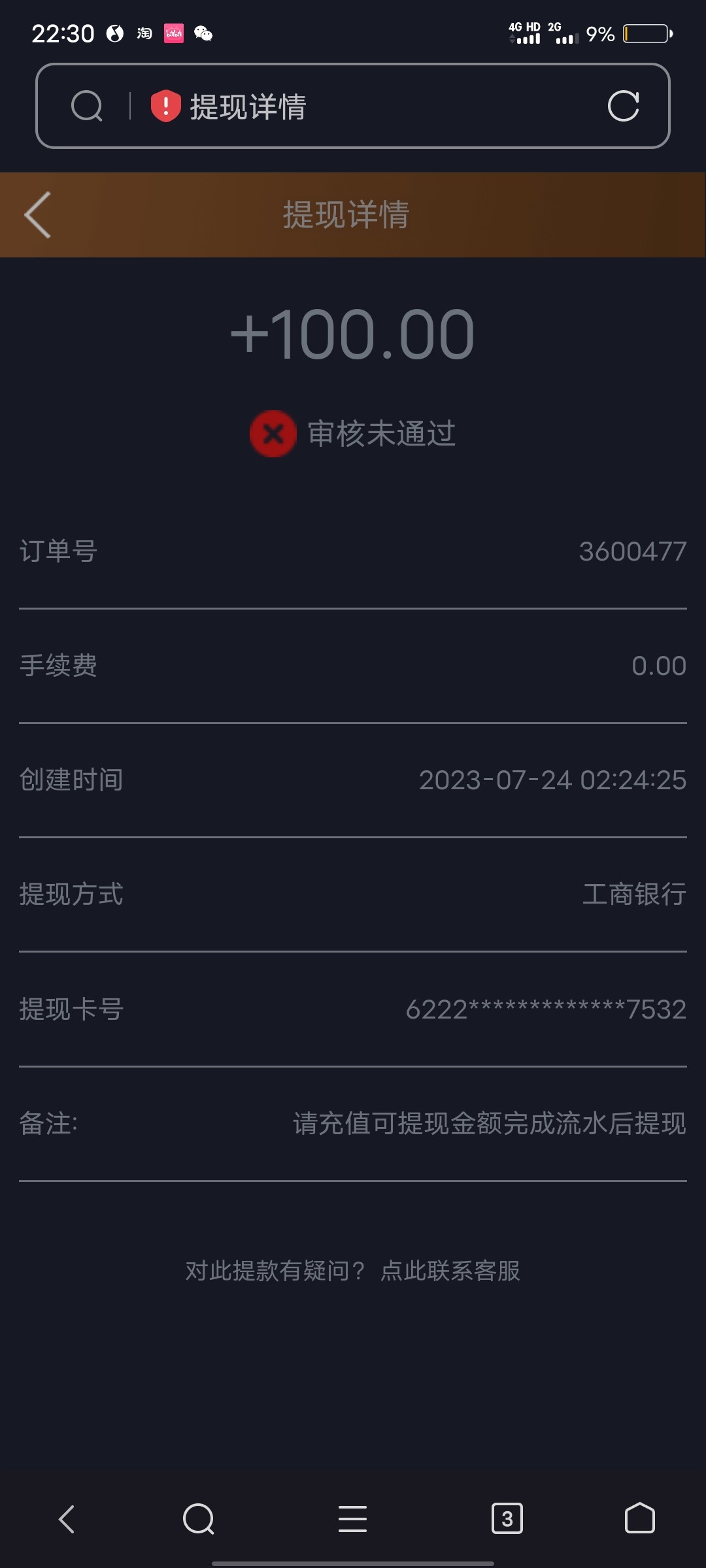This screenshot has width=706, height=1568.
Task: Reload the page with the refresh icon
Action: (623, 106)
